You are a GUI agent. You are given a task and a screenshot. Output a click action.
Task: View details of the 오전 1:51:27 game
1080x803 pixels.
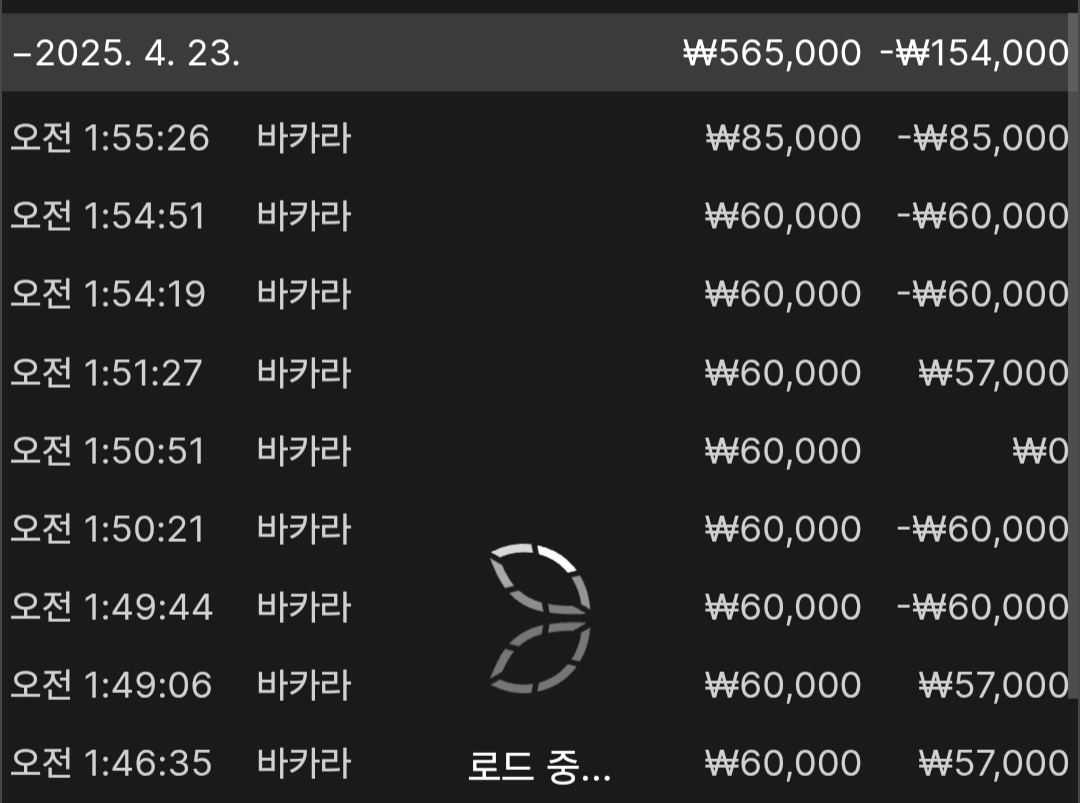[x=540, y=373]
